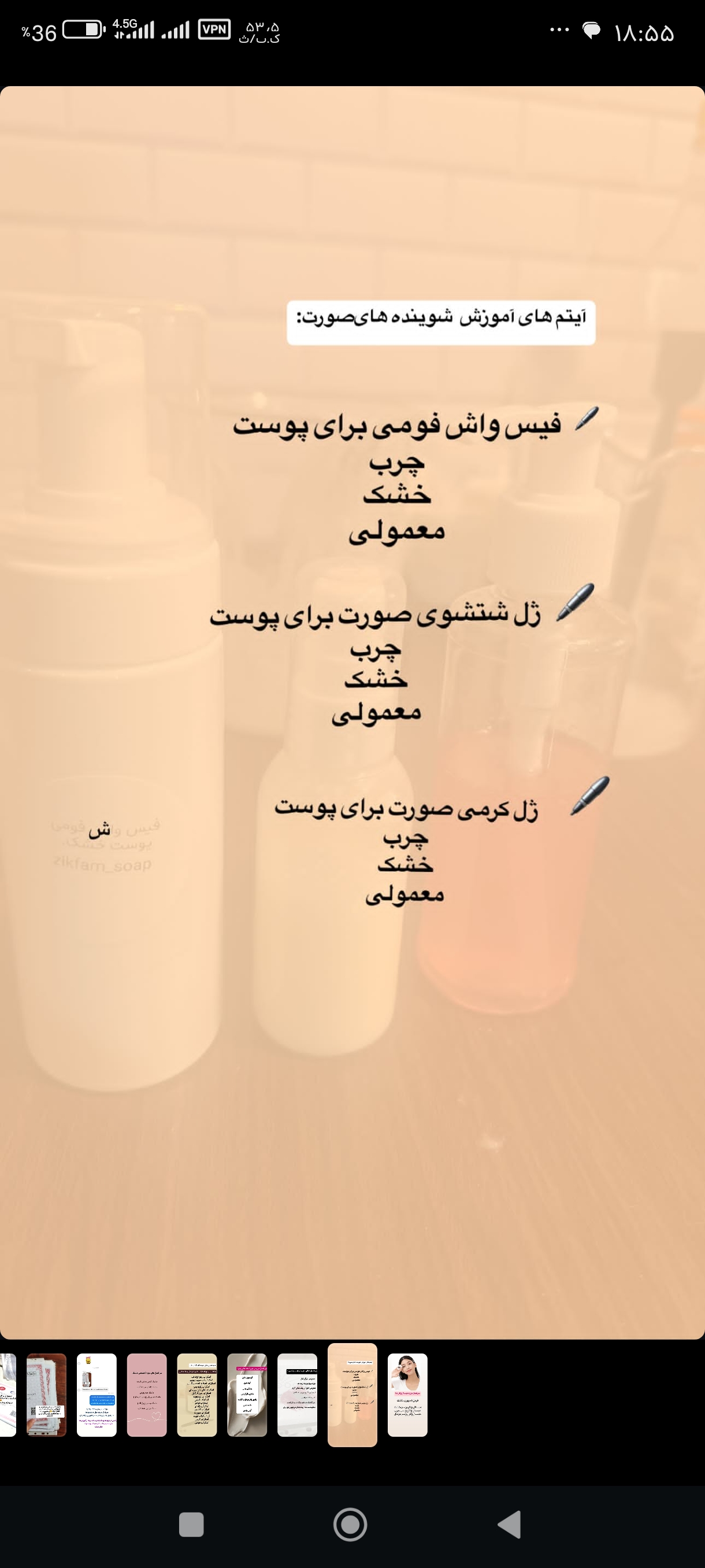Open recent apps with the square button

(191, 1524)
